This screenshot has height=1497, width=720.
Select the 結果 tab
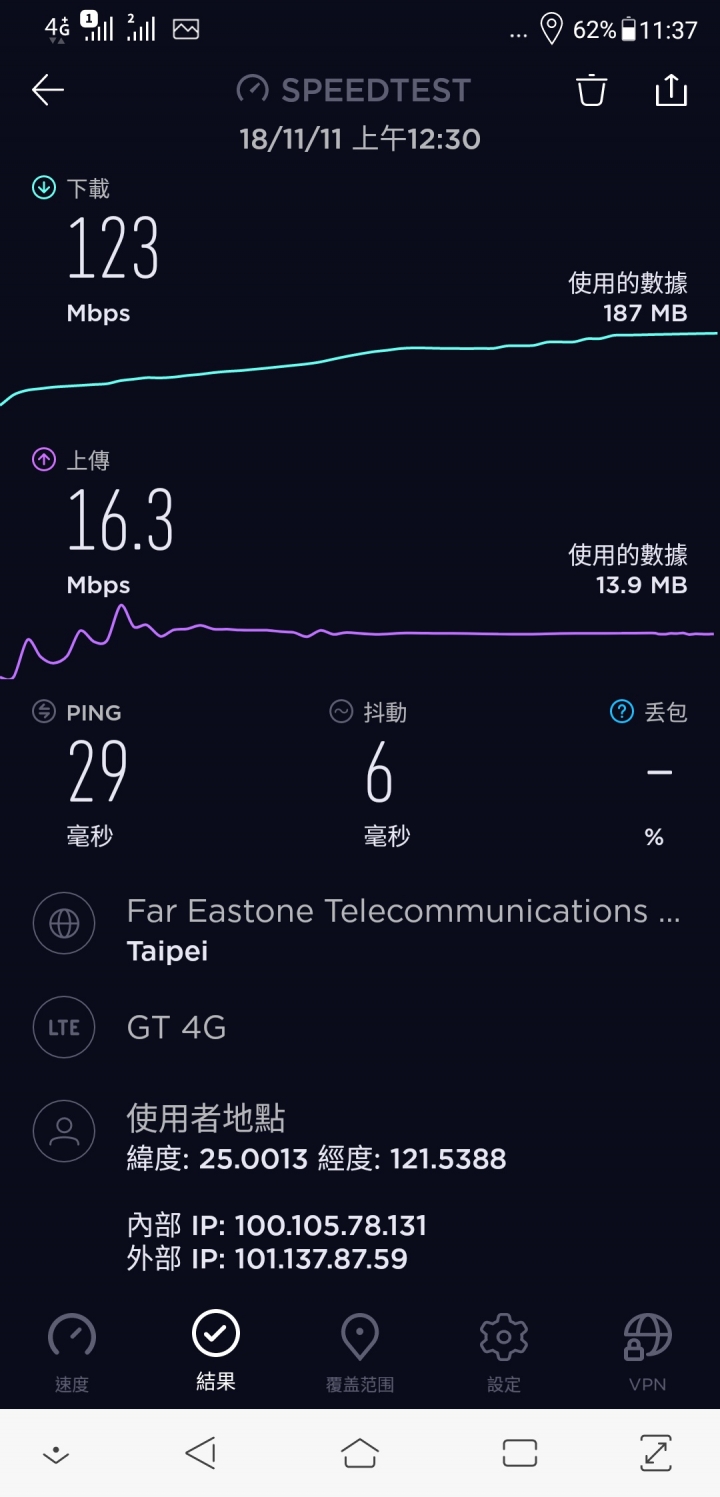(216, 1352)
